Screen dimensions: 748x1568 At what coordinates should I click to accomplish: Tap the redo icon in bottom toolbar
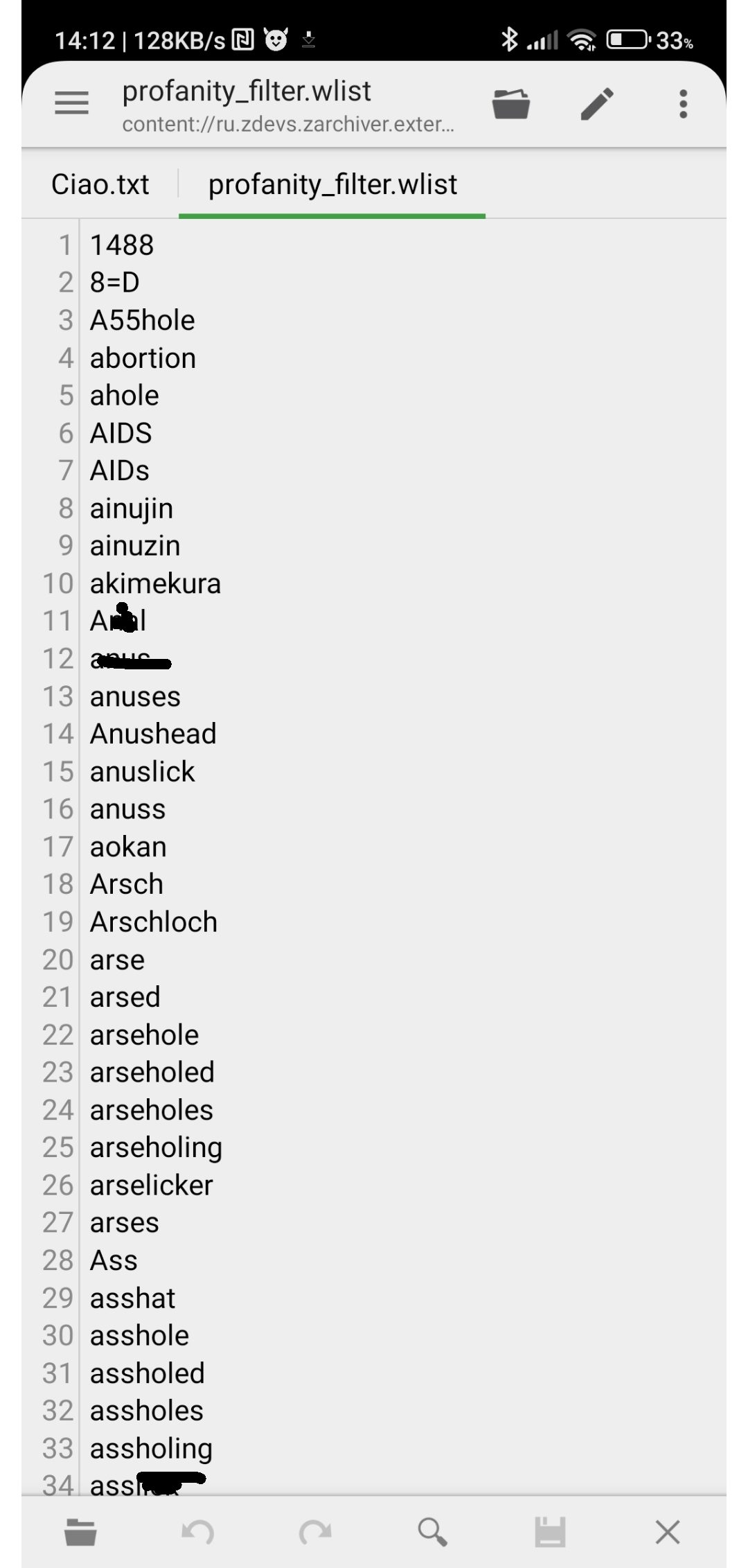[316, 1532]
